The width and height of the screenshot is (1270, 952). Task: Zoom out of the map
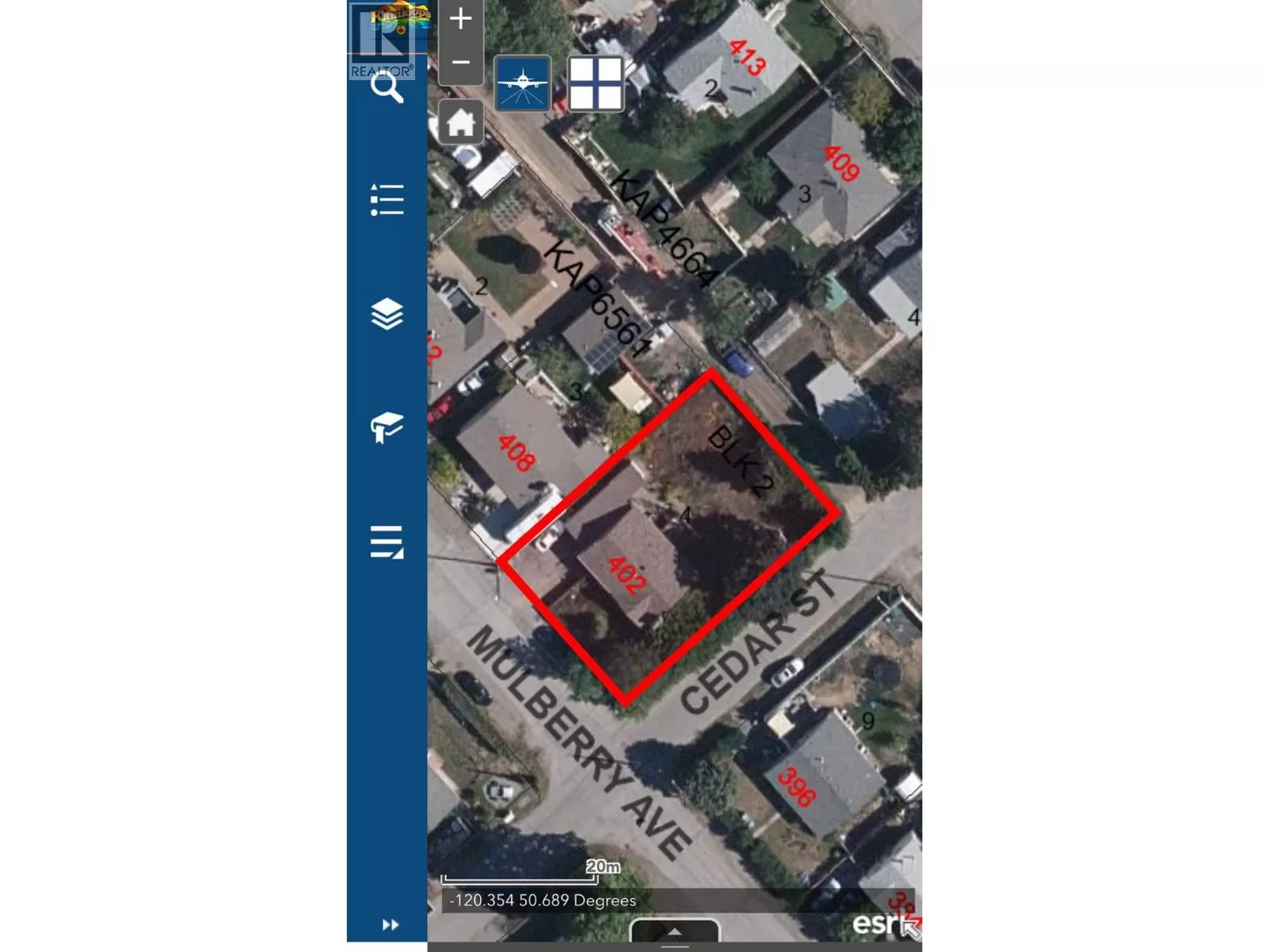pyautogui.click(x=460, y=63)
